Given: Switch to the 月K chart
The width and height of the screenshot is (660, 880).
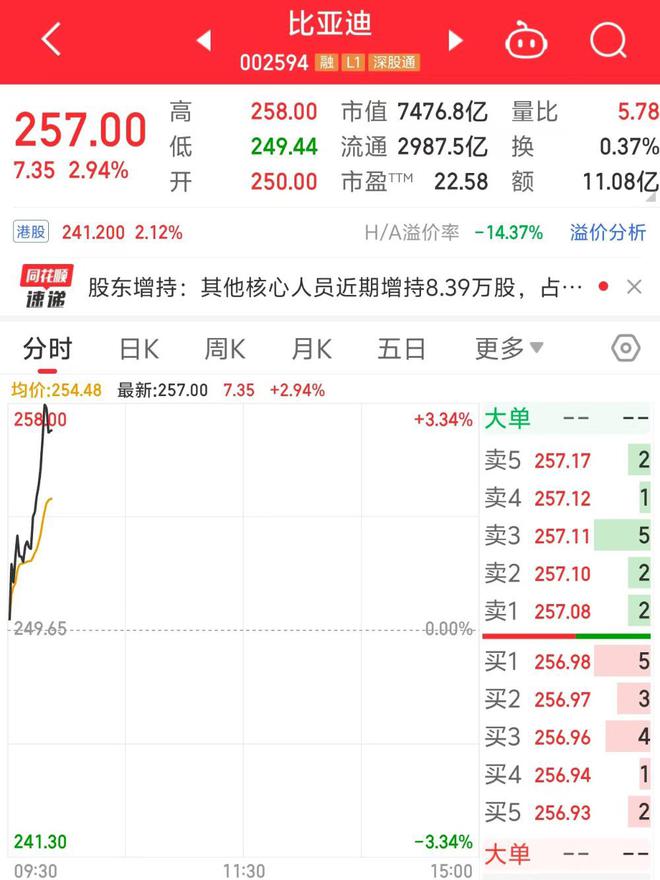Looking at the screenshot, I should (x=311, y=349).
